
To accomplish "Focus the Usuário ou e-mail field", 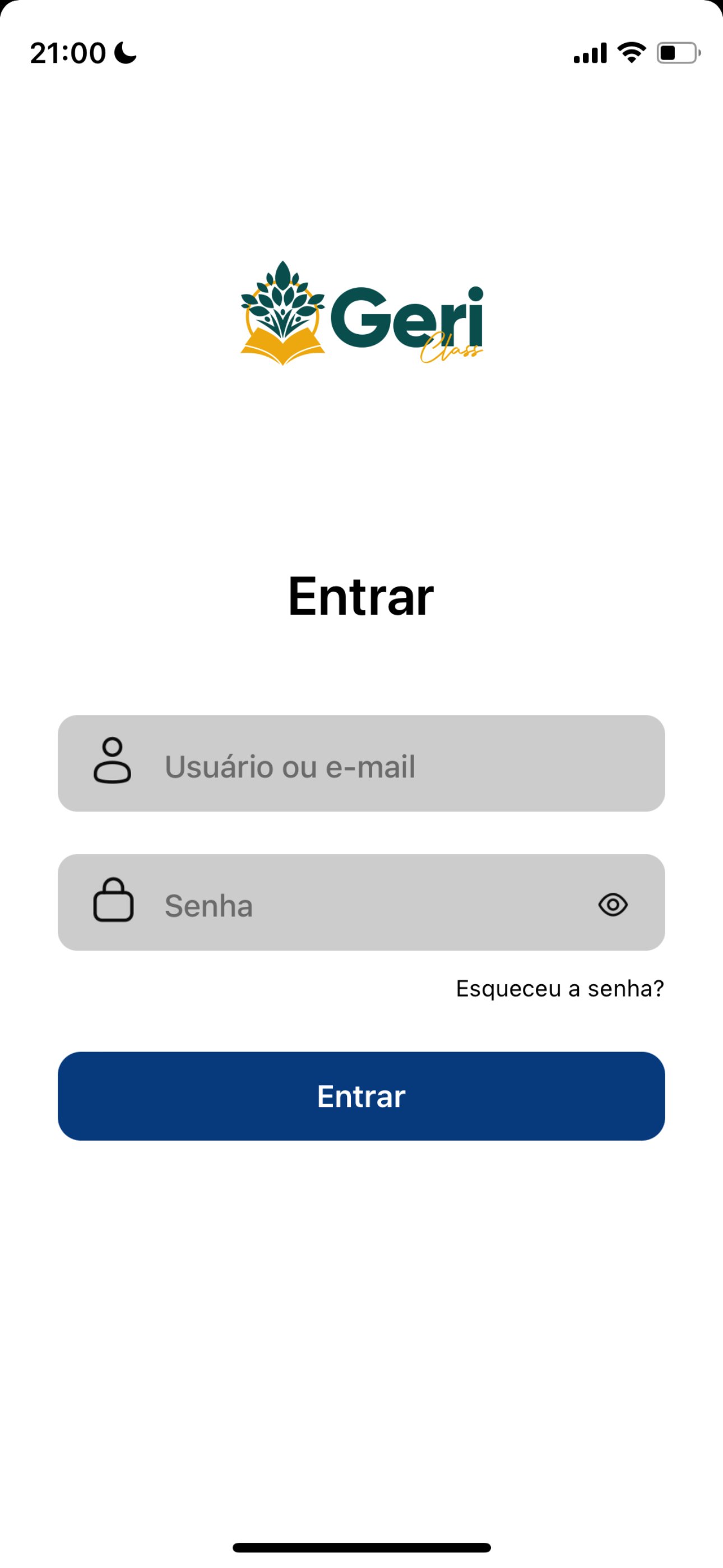I will (x=361, y=763).
